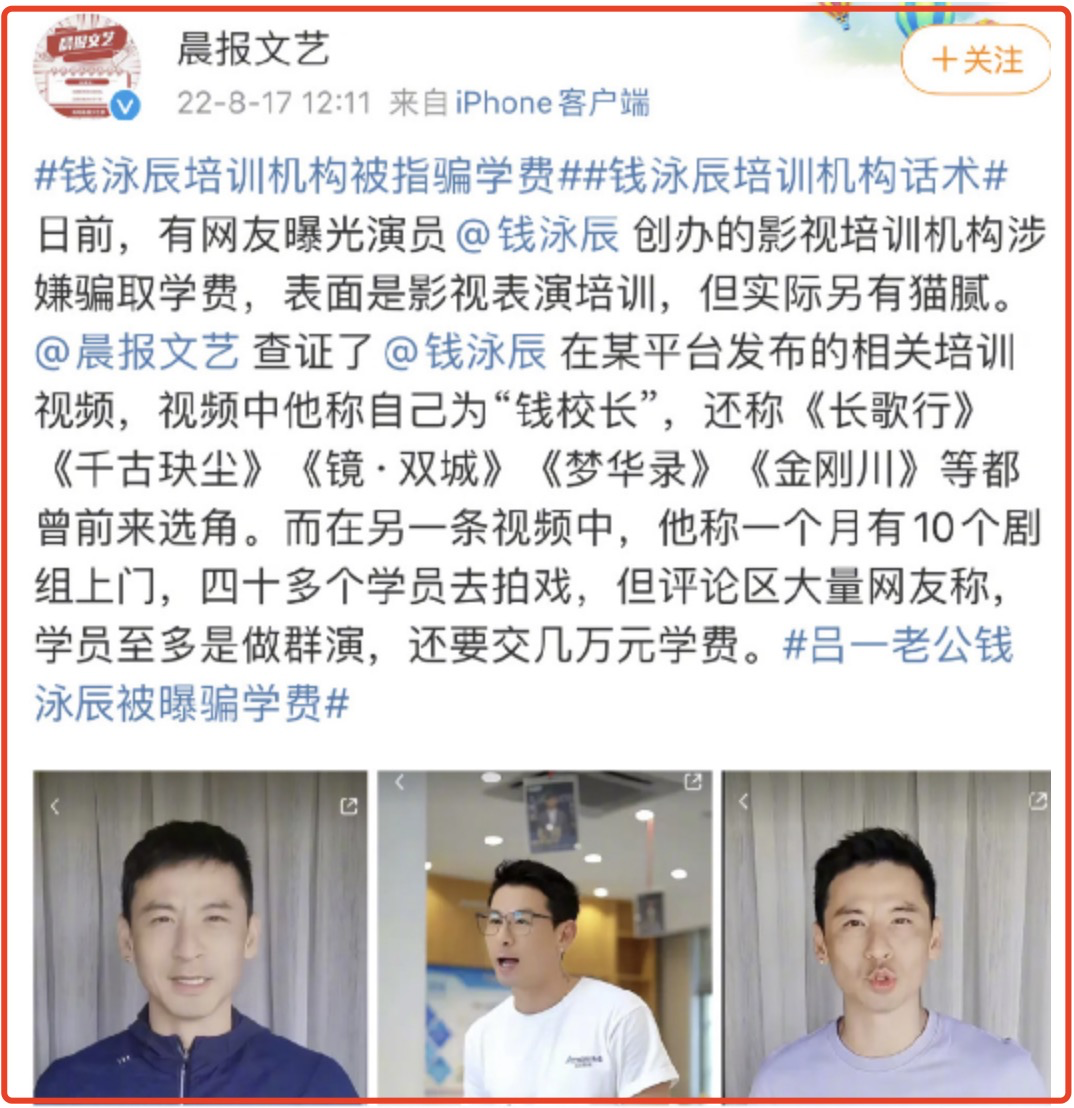Follow the 晨报文艺 account
1074x1108 pixels.
click(x=976, y=60)
